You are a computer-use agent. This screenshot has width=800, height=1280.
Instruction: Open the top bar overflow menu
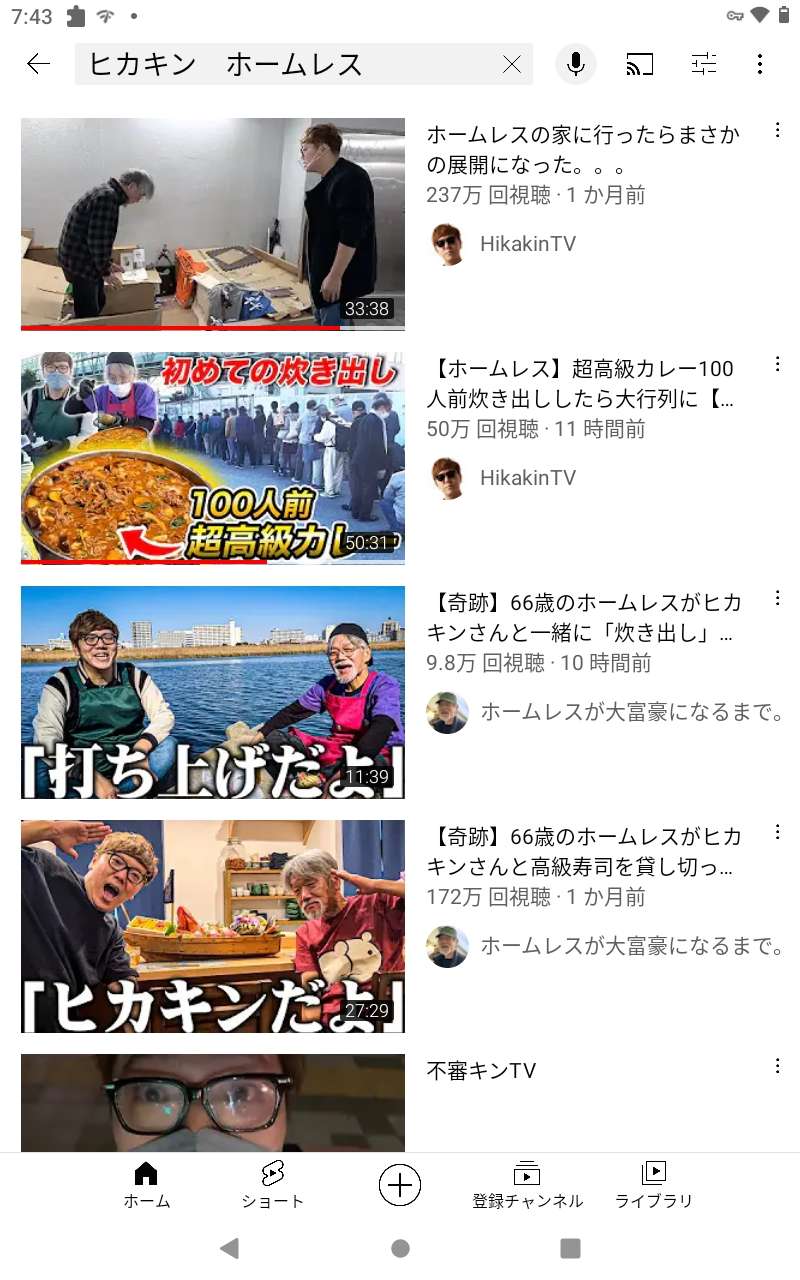tap(760, 65)
